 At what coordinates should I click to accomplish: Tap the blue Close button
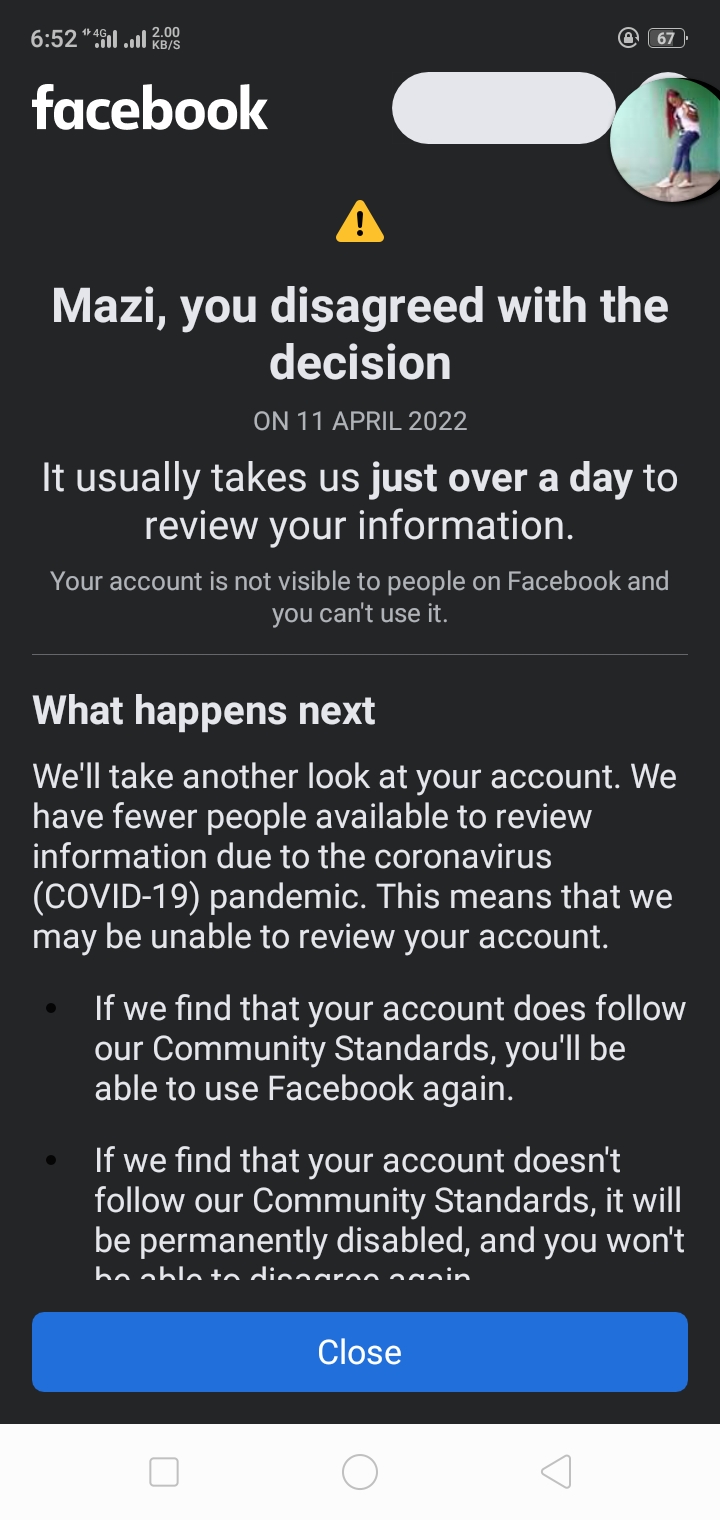(360, 1352)
